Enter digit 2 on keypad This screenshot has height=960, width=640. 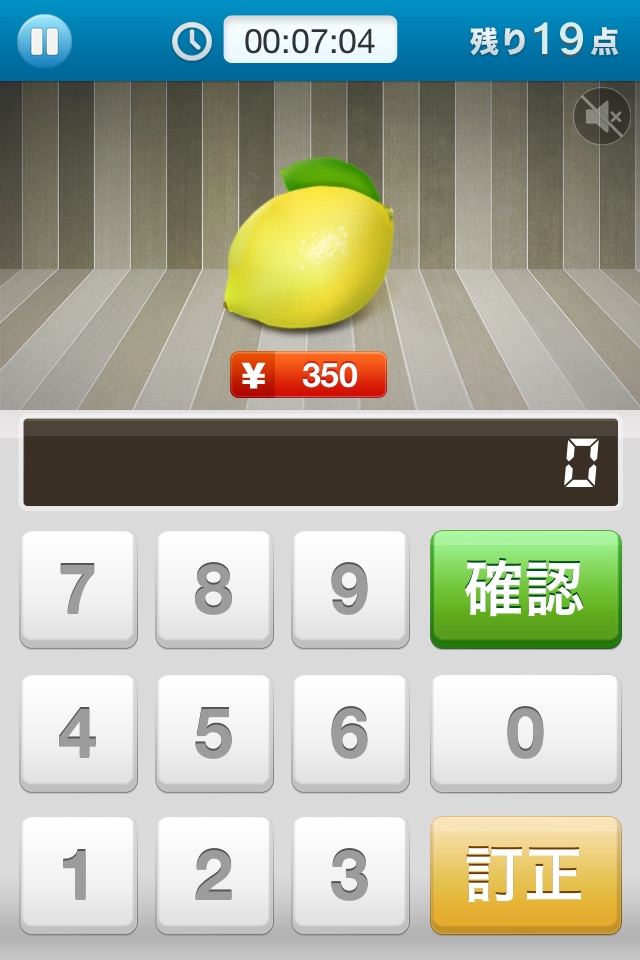(x=214, y=875)
